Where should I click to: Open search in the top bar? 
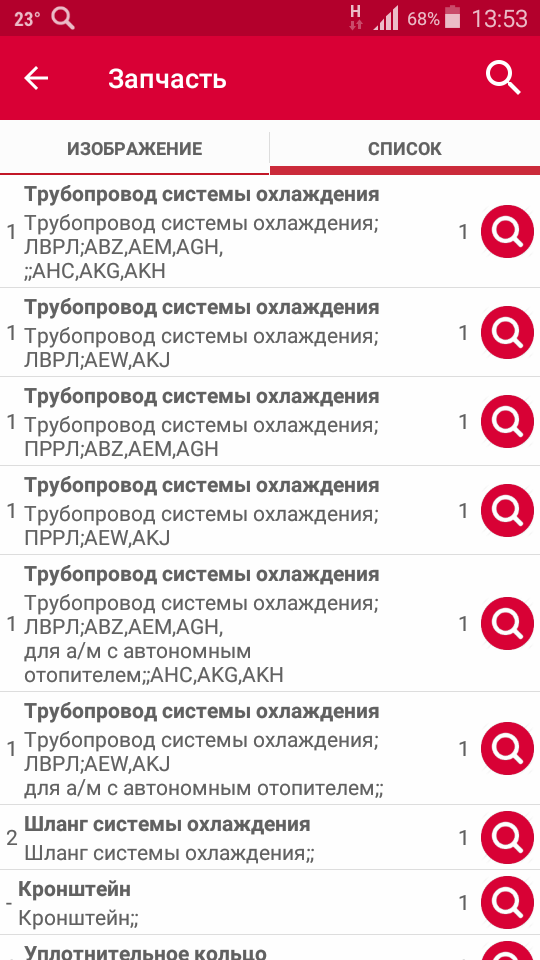point(503,78)
